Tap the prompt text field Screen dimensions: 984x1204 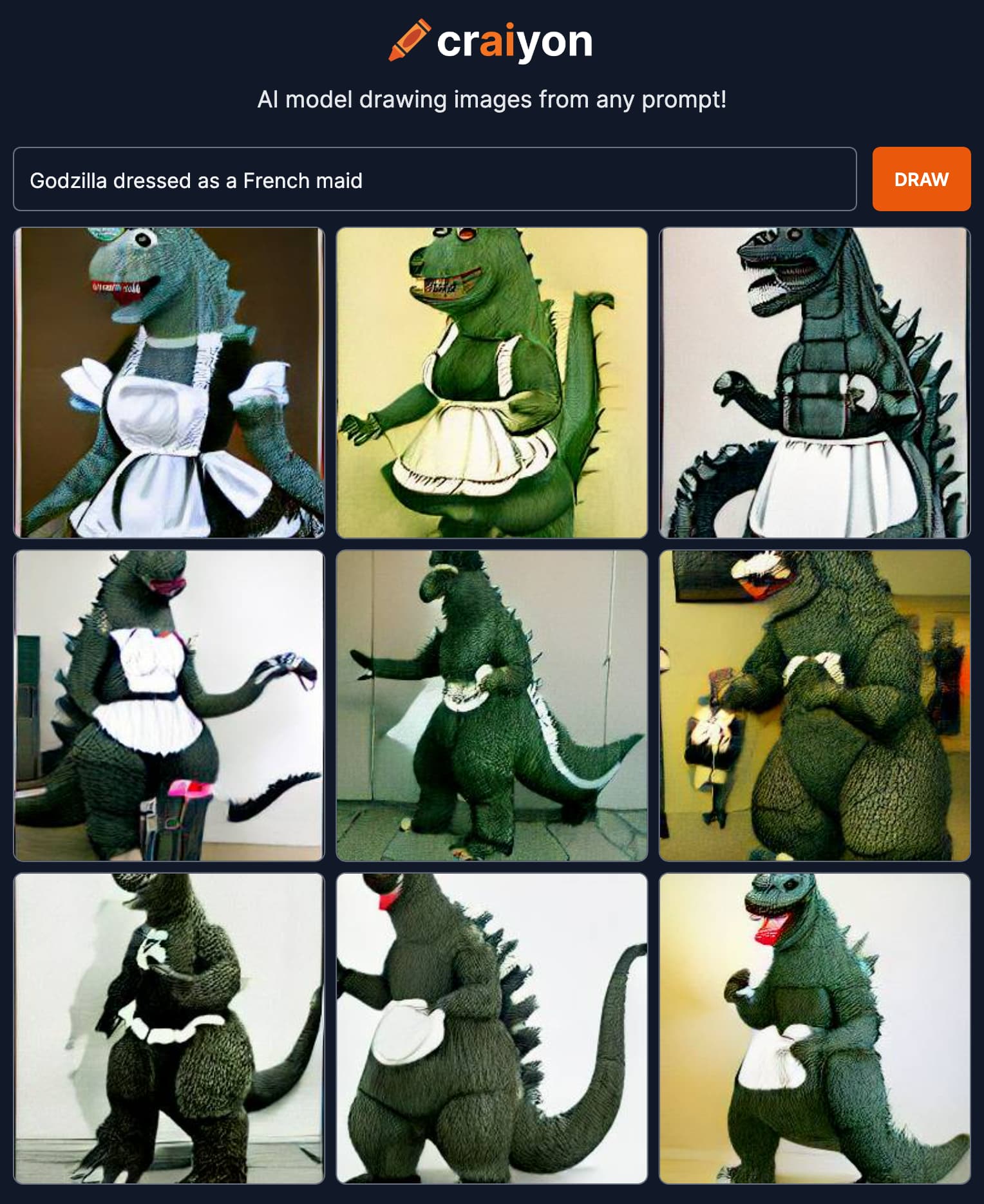[435, 180]
